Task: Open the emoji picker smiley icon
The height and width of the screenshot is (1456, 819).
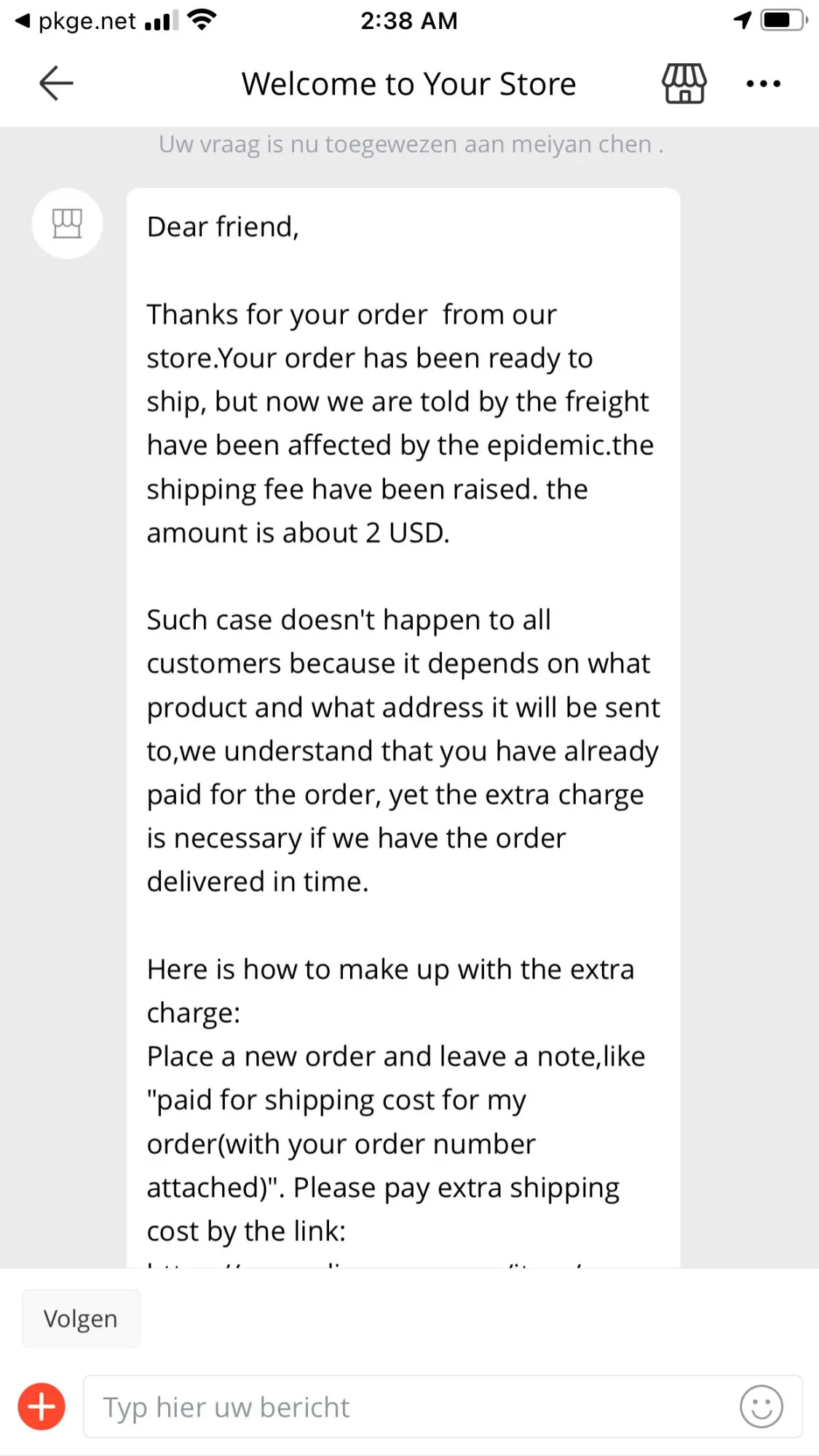Action: [761, 1406]
